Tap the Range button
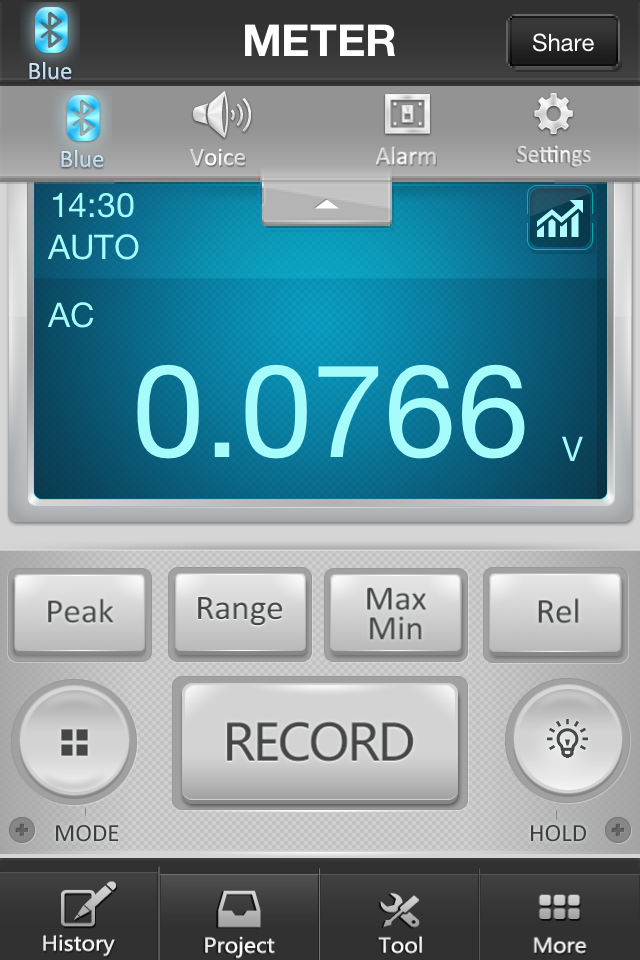The height and width of the screenshot is (960, 640). click(239, 610)
